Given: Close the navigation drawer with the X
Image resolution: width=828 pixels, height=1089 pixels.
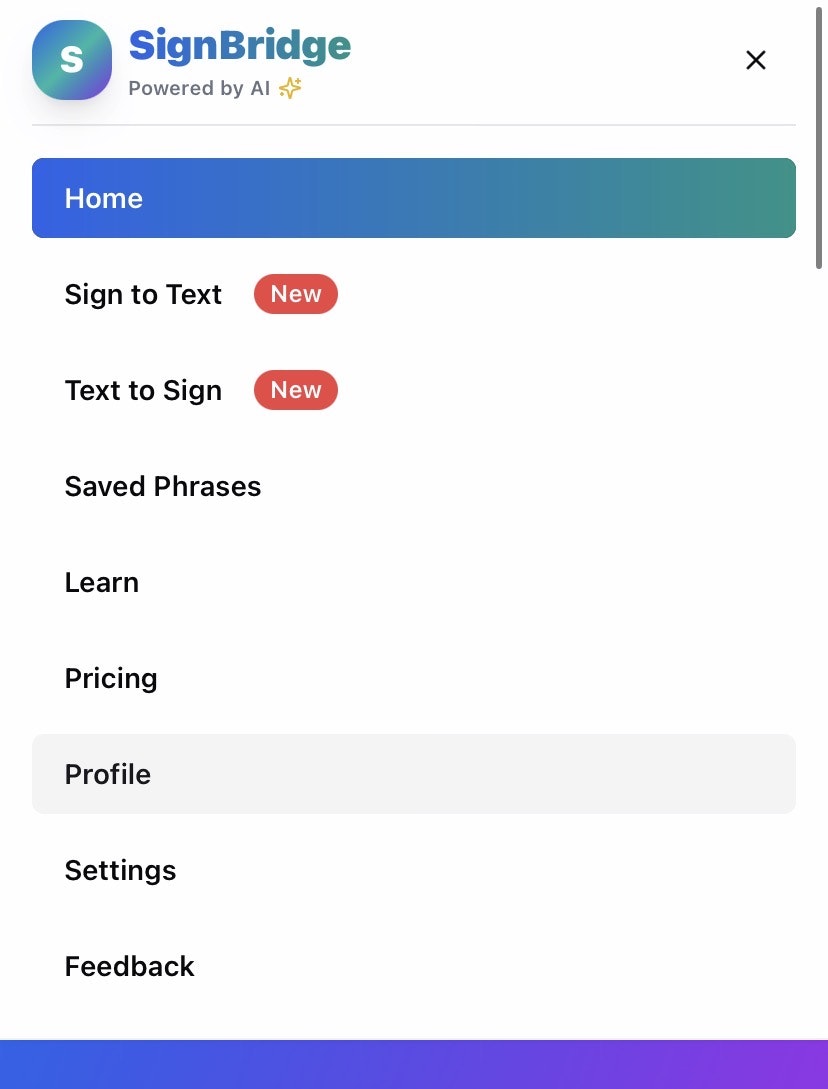Looking at the screenshot, I should click(756, 60).
